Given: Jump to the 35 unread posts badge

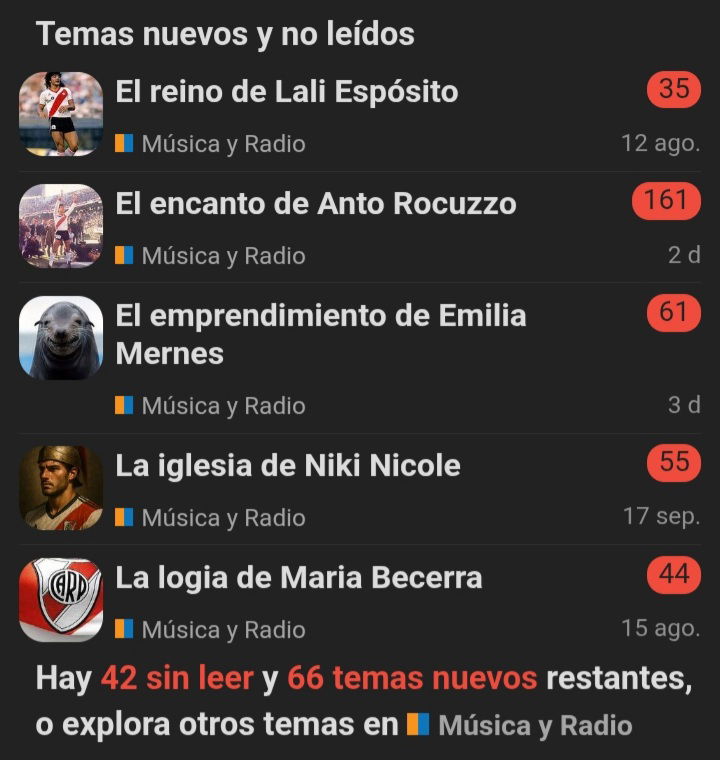Looking at the screenshot, I should 674,90.
